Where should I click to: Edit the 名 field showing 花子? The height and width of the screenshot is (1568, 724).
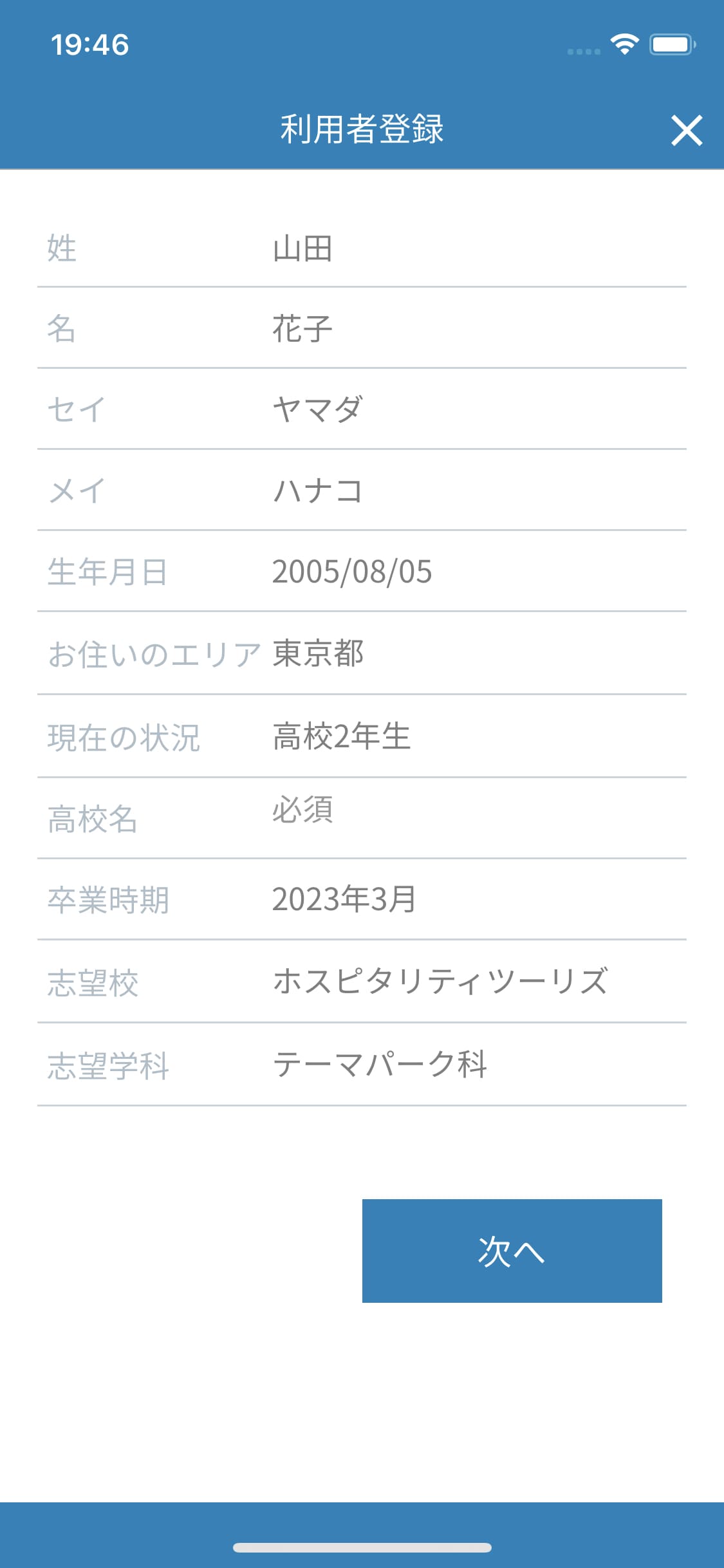click(479, 329)
